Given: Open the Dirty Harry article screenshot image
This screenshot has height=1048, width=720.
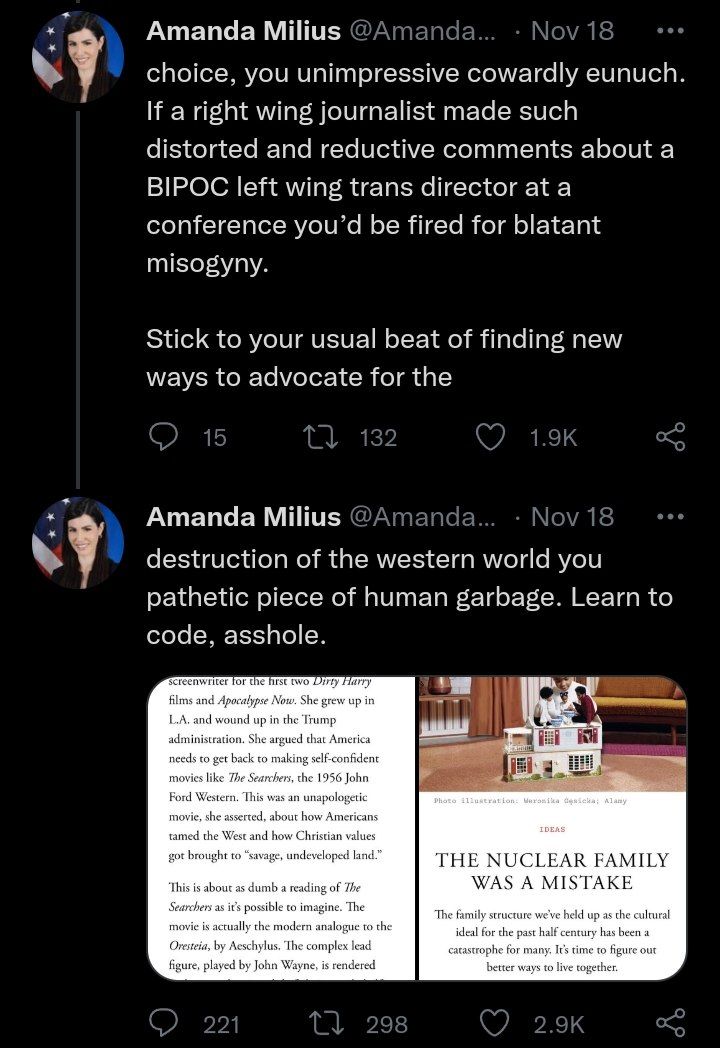Looking at the screenshot, I should [x=281, y=828].
